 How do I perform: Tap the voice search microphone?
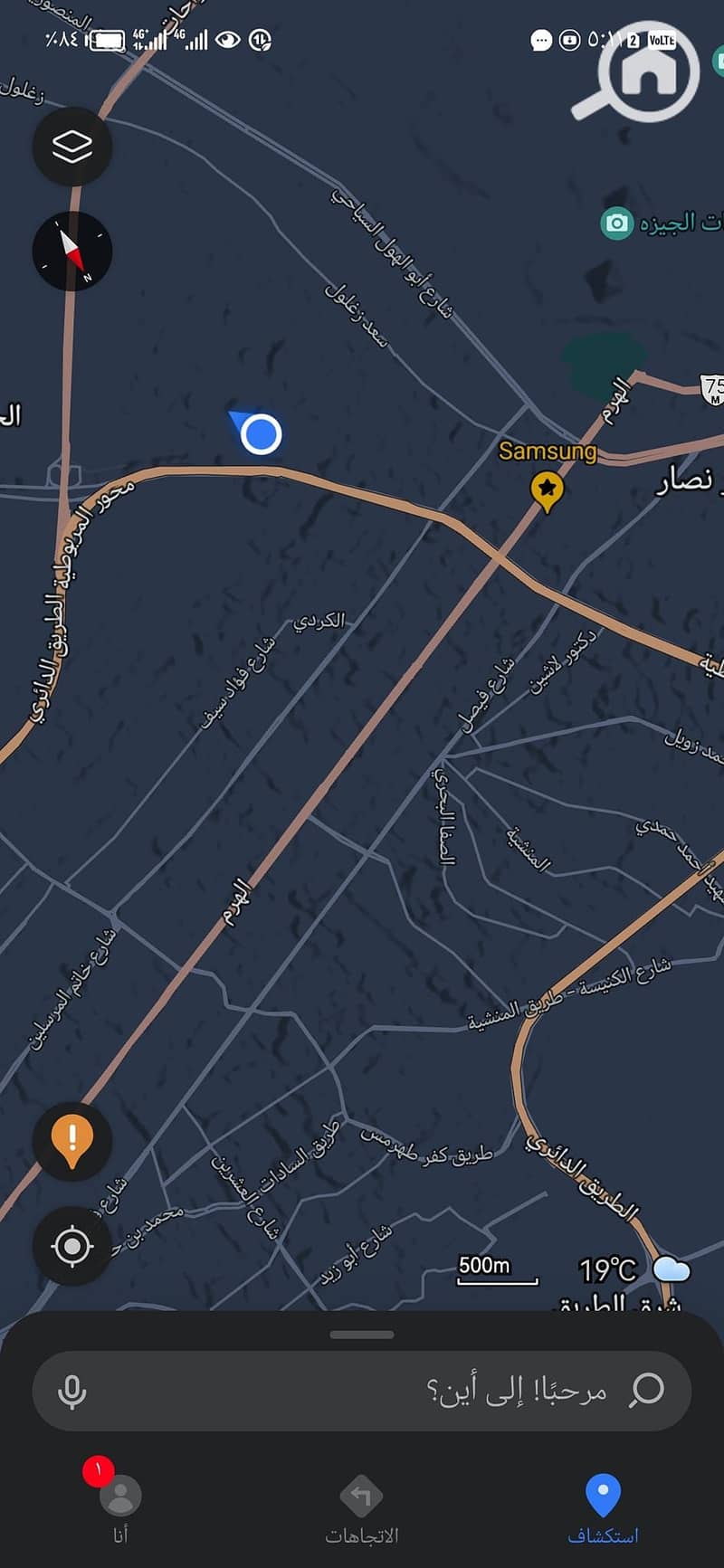(72, 1391)
